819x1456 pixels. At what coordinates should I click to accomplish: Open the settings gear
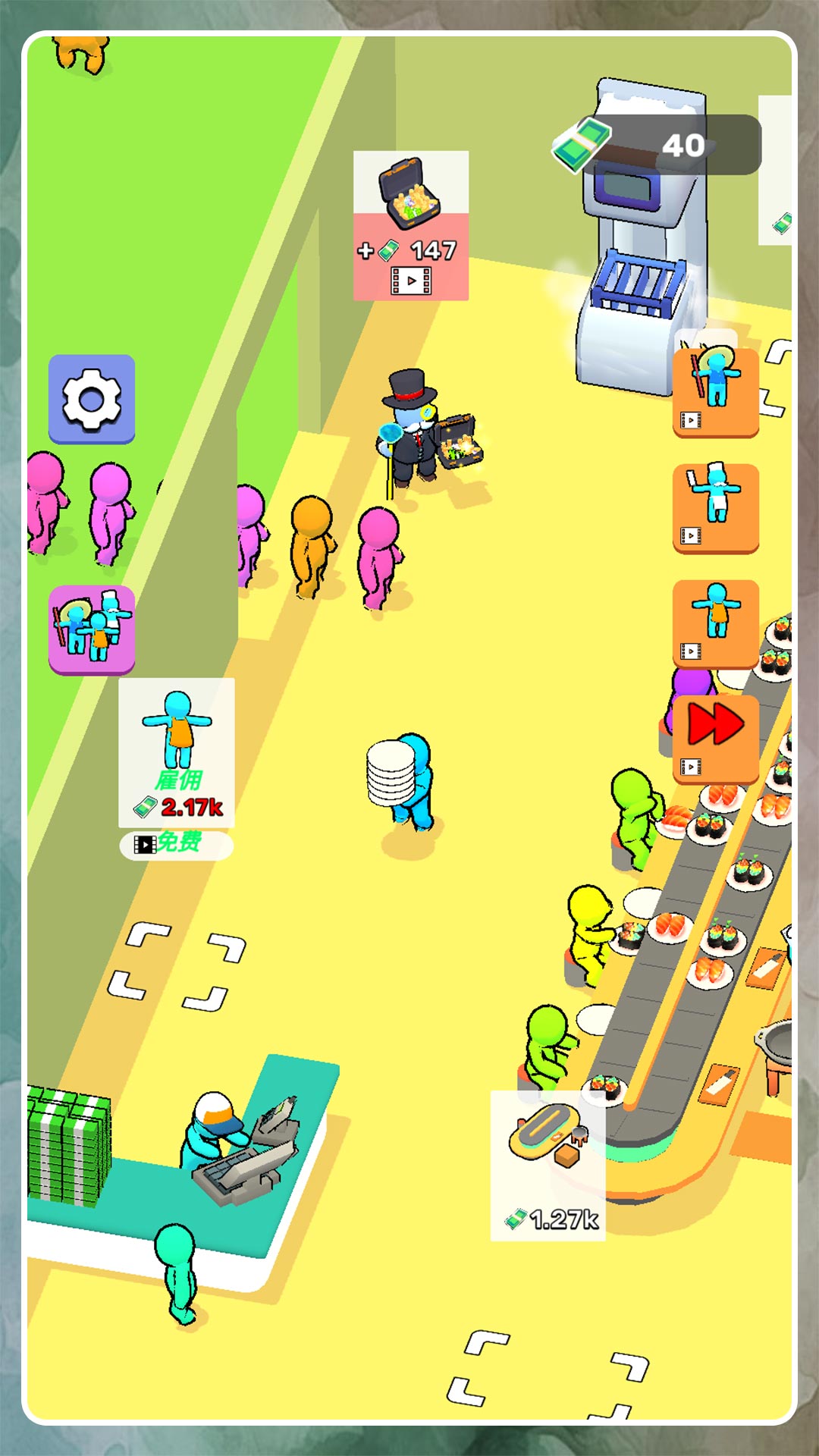[x=92, y=398]
